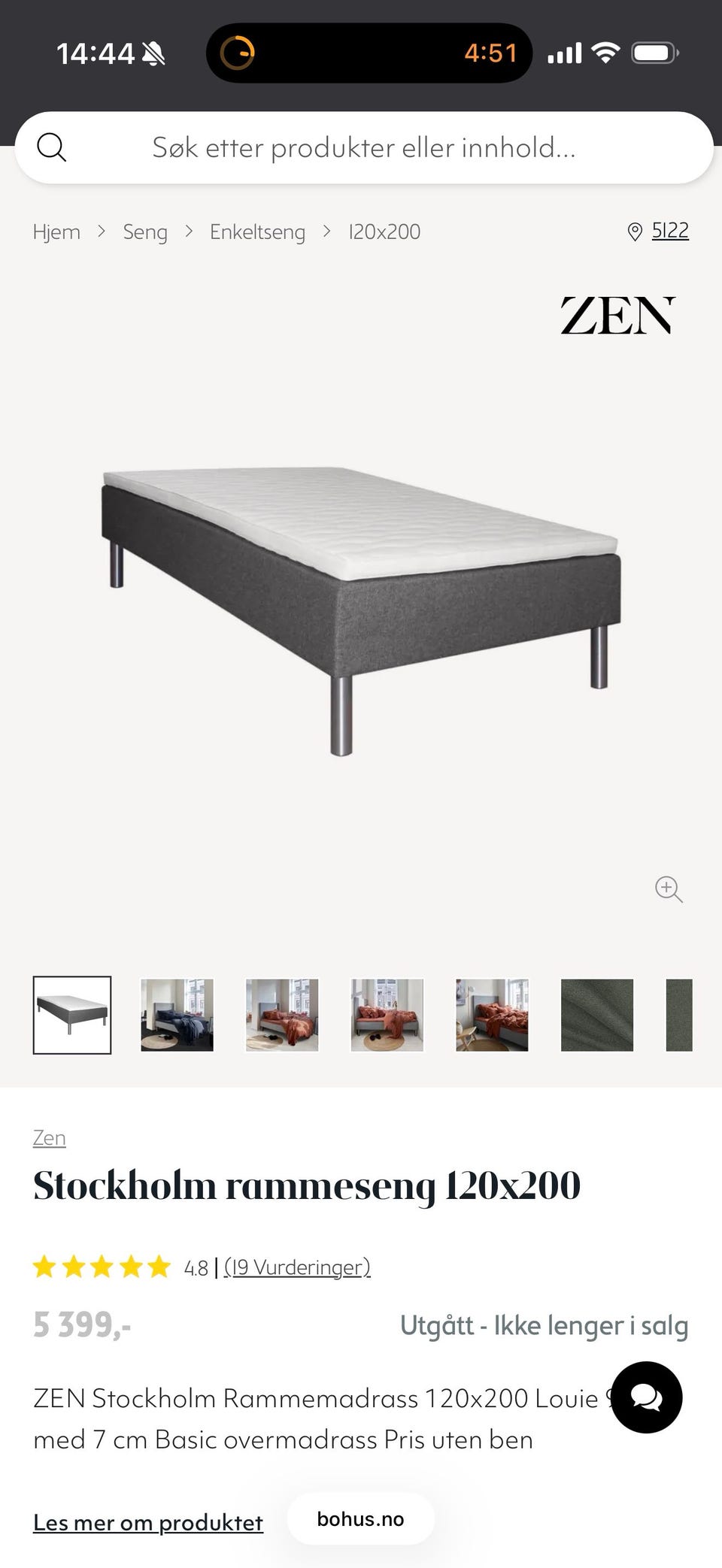The height and width of the screenshot is (1568, 722).
Task: View the thumbnail with dark blue bedding
Action: pos(177,1015)
